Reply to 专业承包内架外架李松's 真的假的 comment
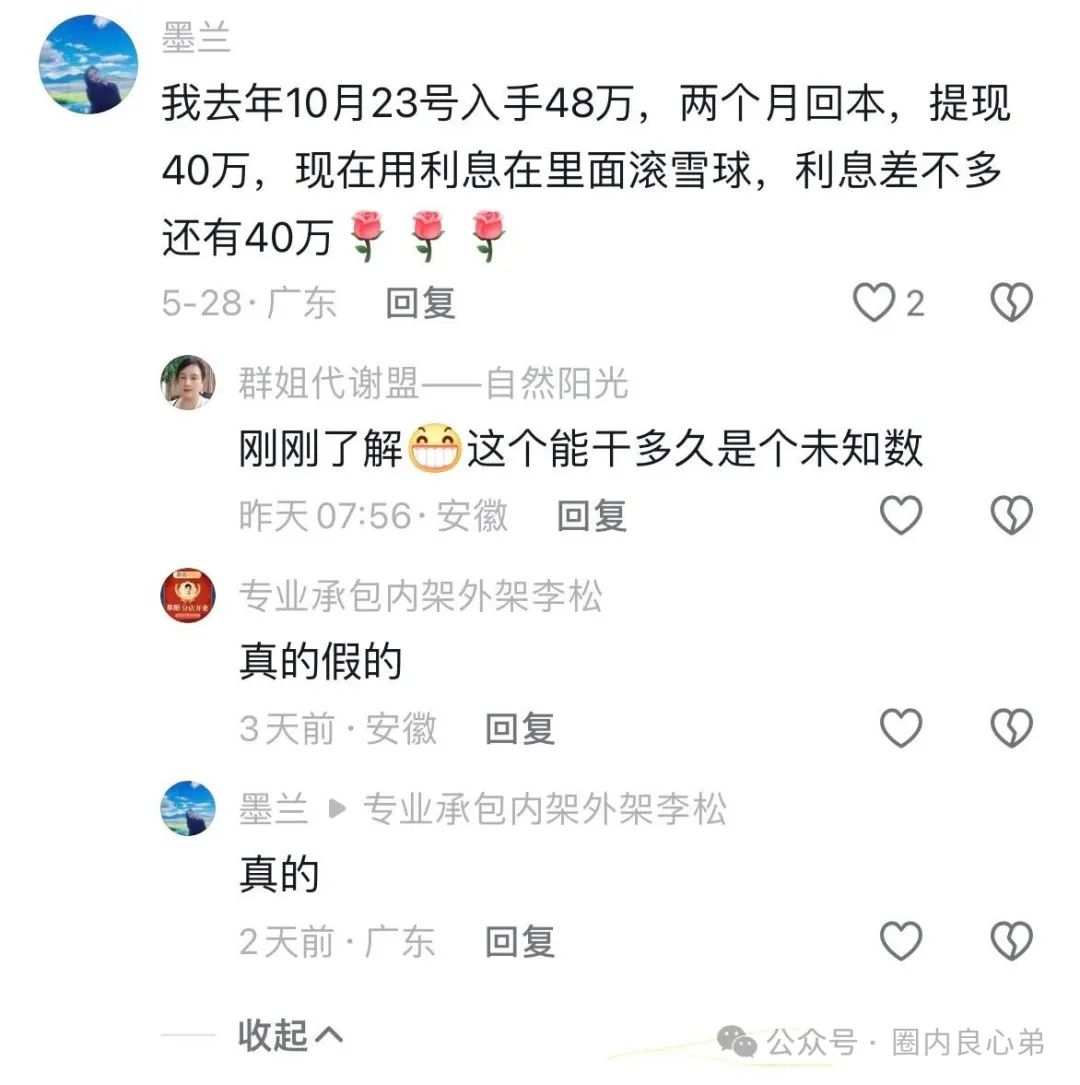 click(x=519, y=729)
